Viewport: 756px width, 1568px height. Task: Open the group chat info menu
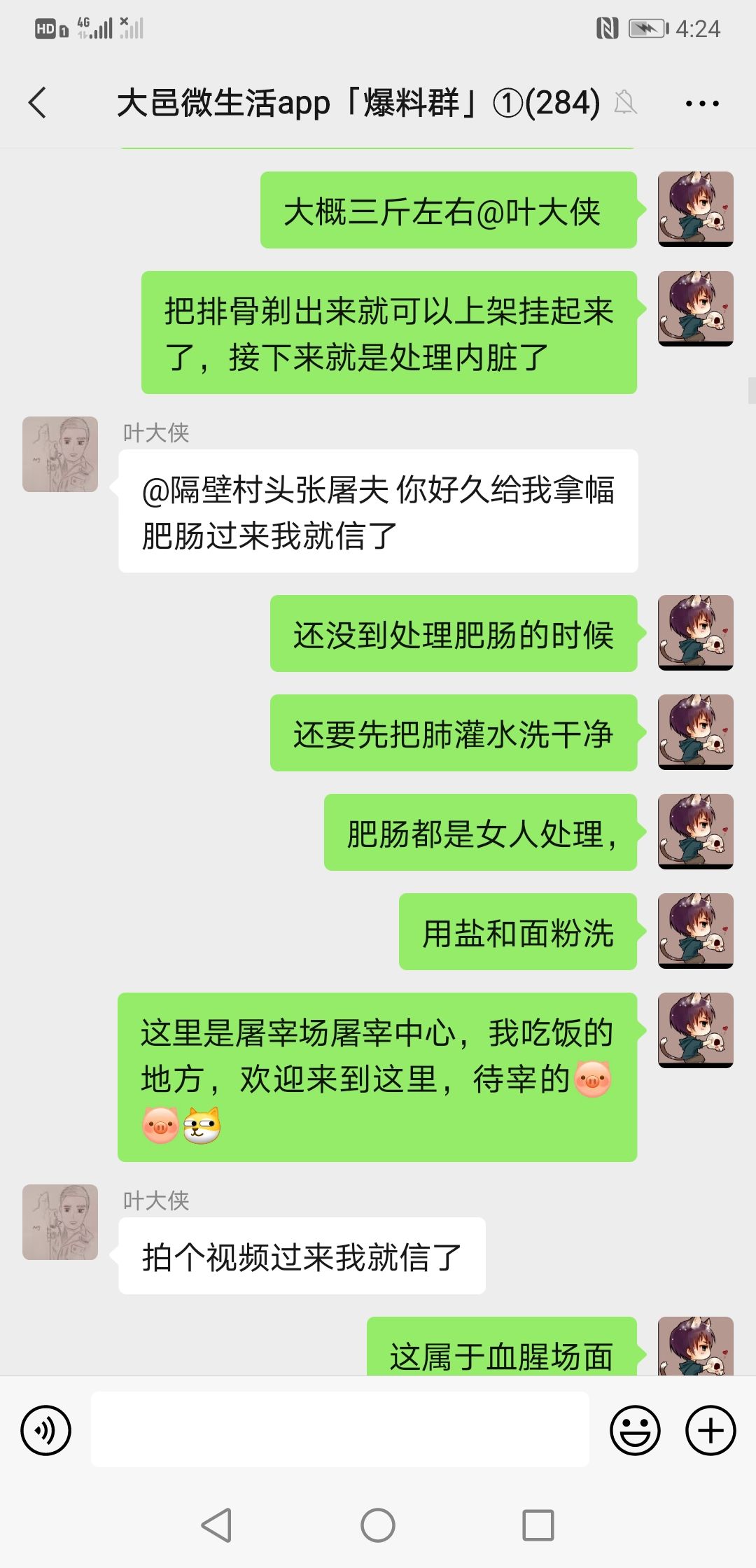702,103
